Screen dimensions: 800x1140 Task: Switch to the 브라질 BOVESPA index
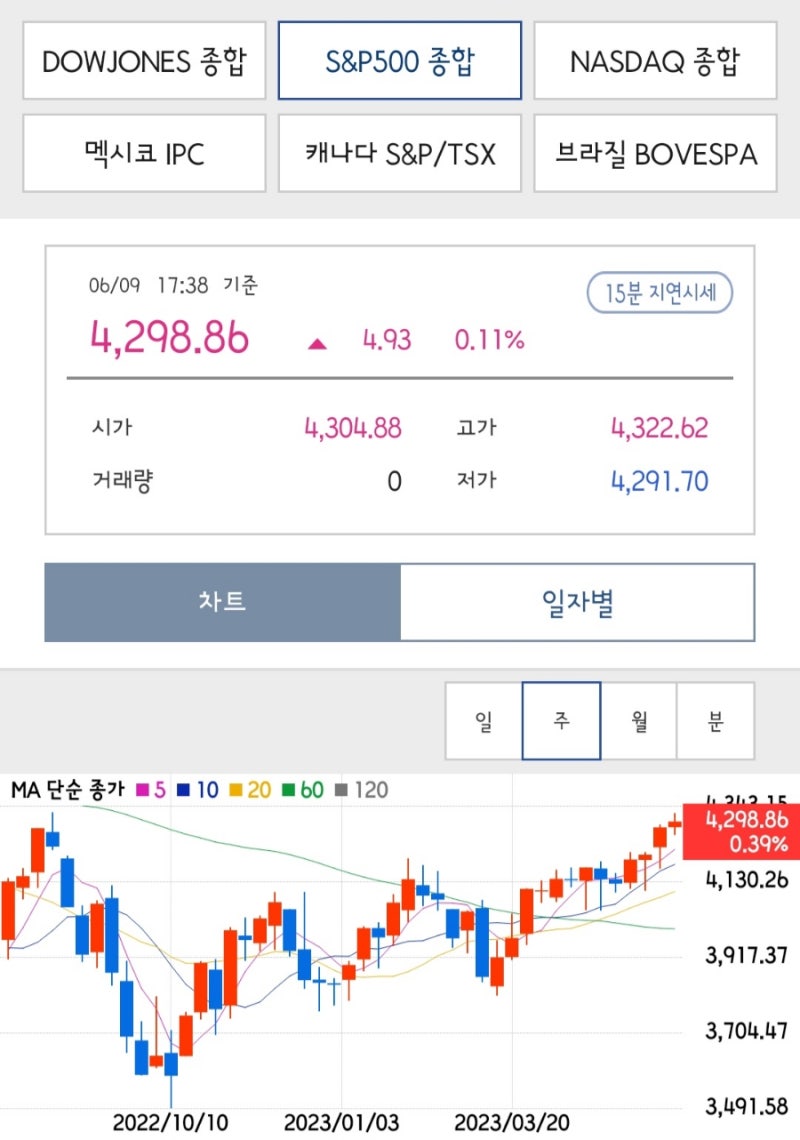coord(656,152)
